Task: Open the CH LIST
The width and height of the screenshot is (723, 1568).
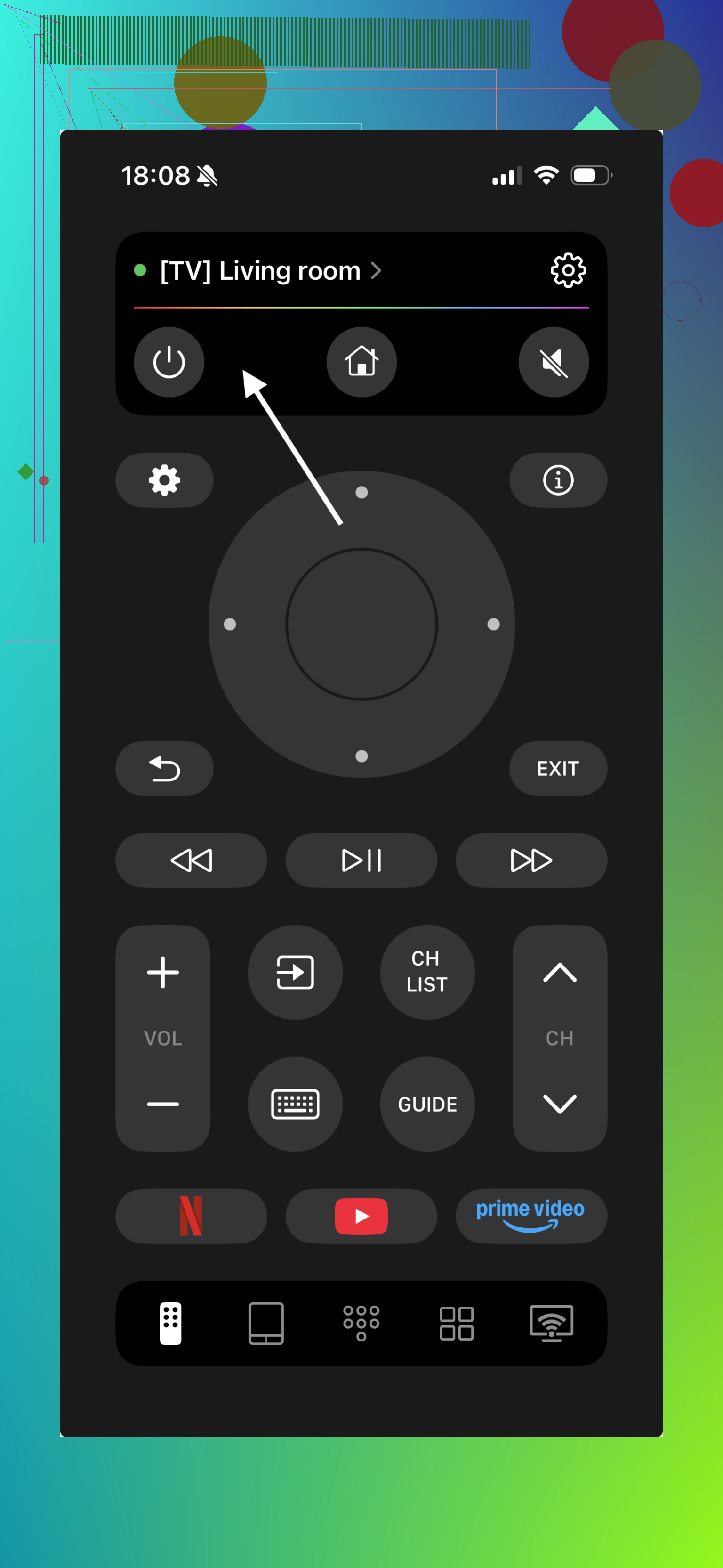Action: coord(427,972)
